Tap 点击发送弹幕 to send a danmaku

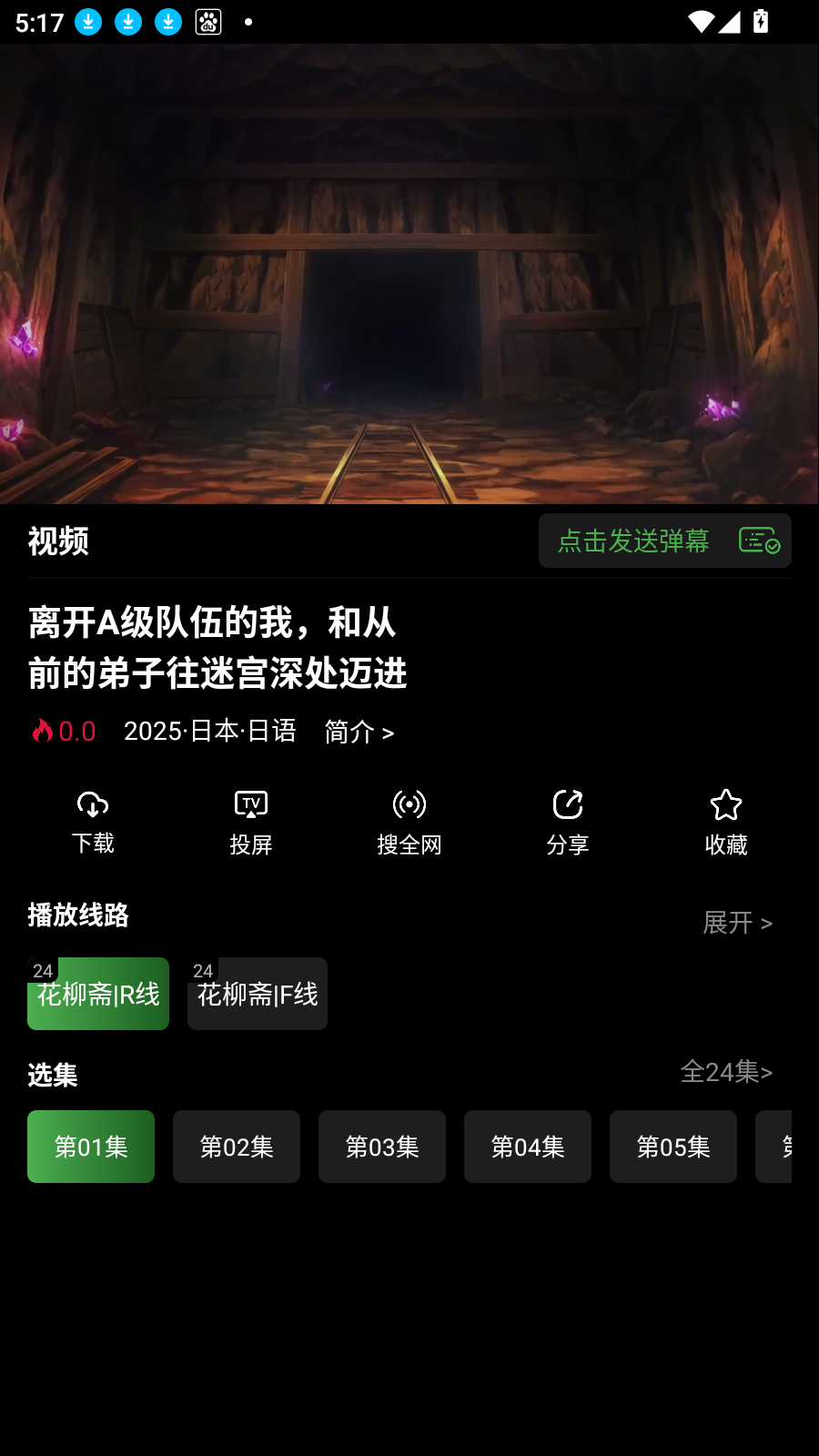[632, 541]
